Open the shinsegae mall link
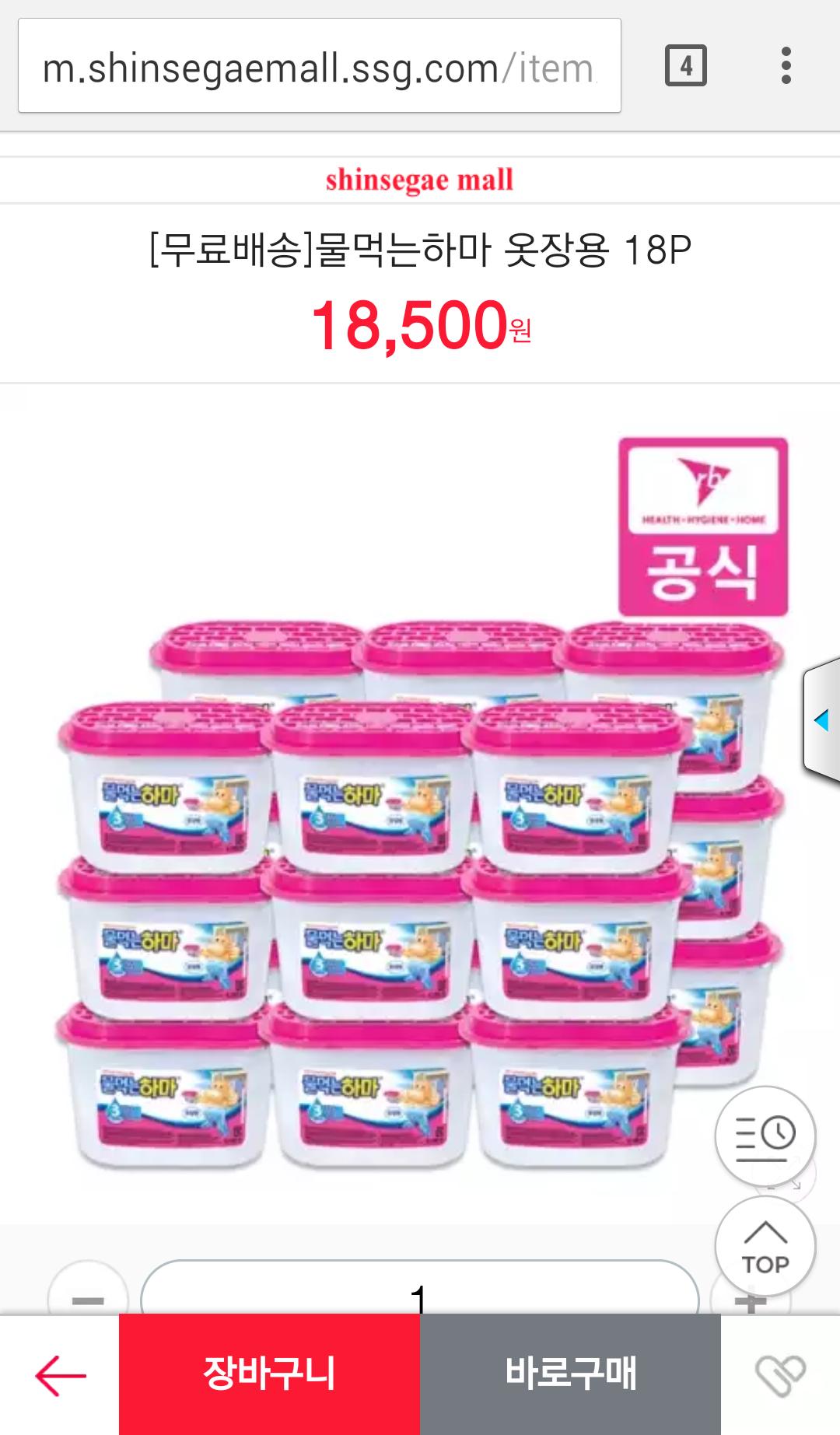Viewport: 840px width, 1435px height. [419, 180]
